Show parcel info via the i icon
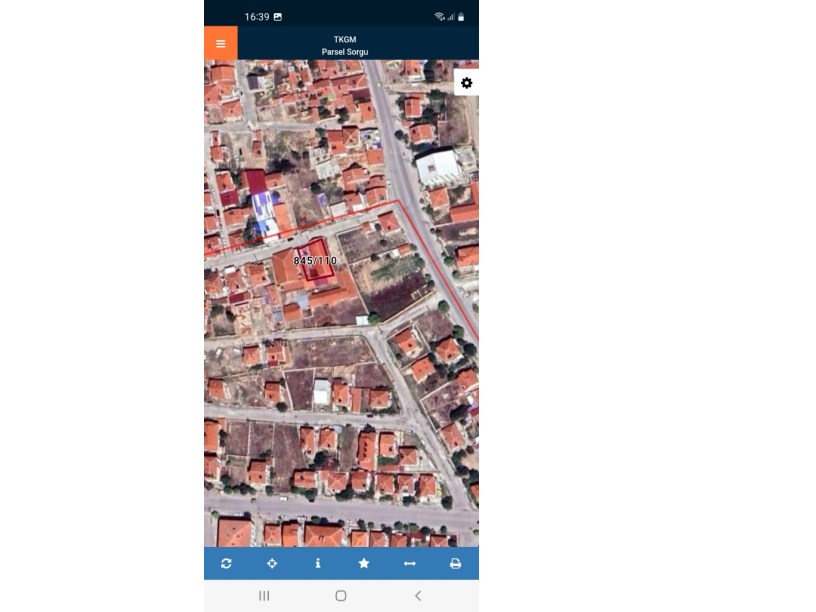816x612 pixels. point(318,564)
